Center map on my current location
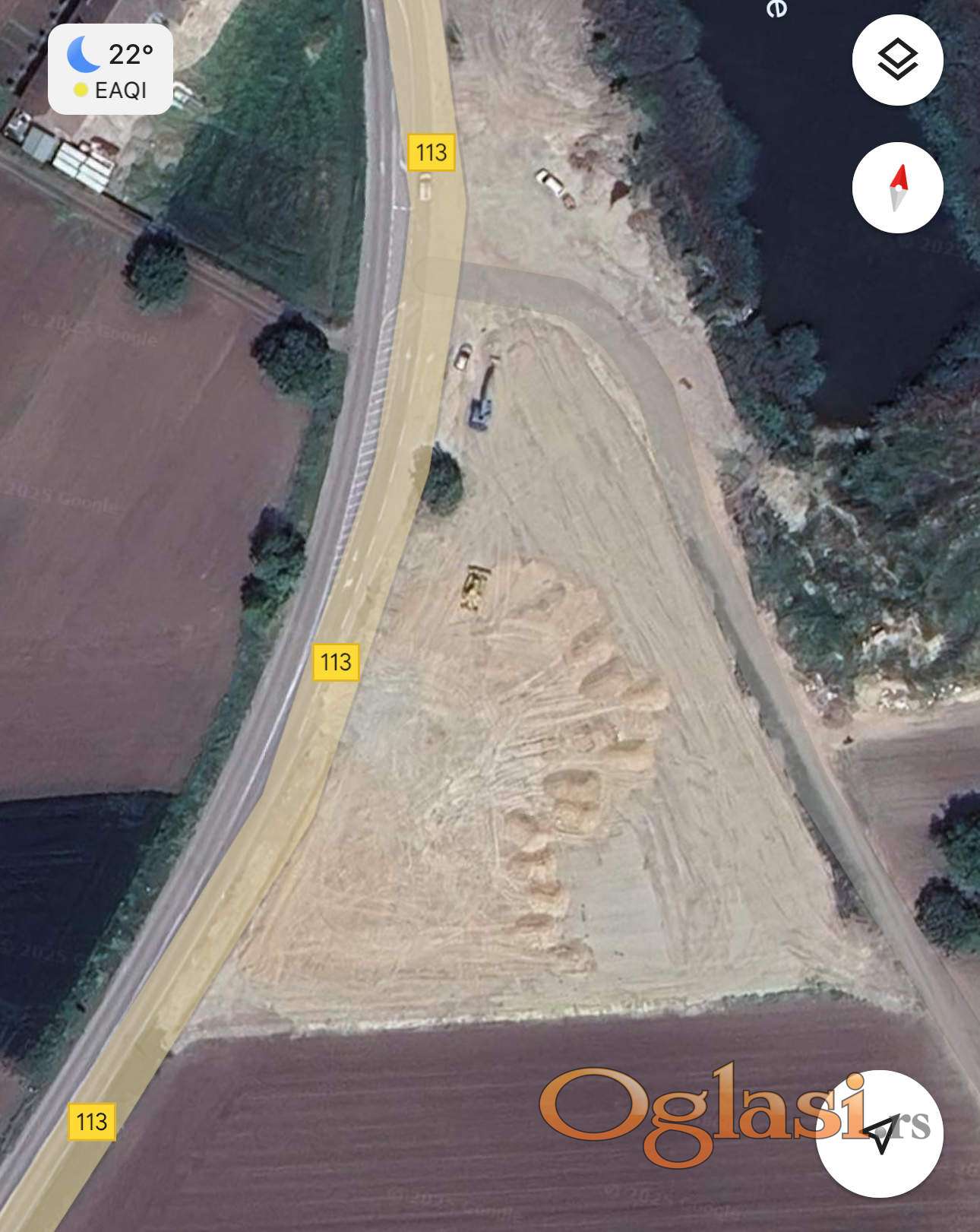The image size is (980, 1232). click(x=880, y=1134)
